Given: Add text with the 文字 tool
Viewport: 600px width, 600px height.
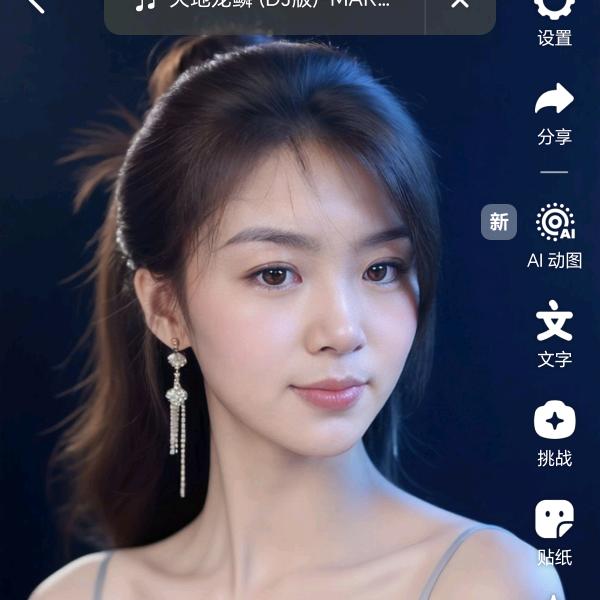Looking at the screenshot, I should [x=554, y=334].
